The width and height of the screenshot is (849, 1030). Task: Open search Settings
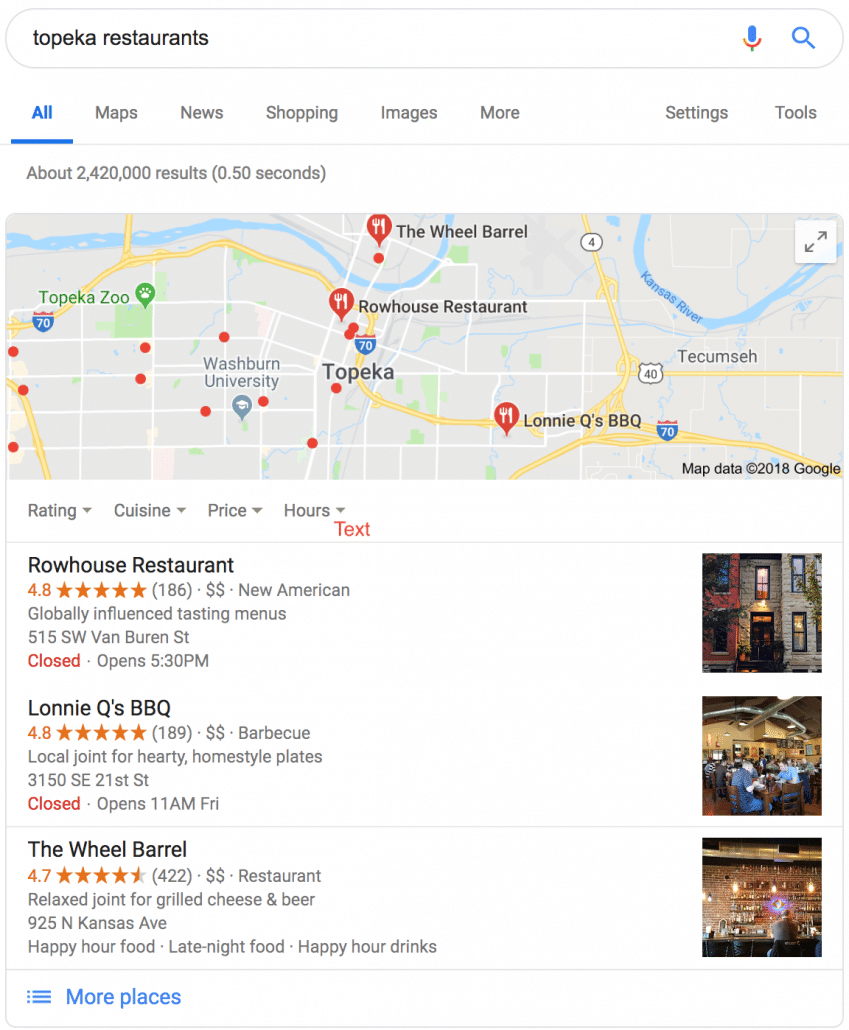pos(696,113)
